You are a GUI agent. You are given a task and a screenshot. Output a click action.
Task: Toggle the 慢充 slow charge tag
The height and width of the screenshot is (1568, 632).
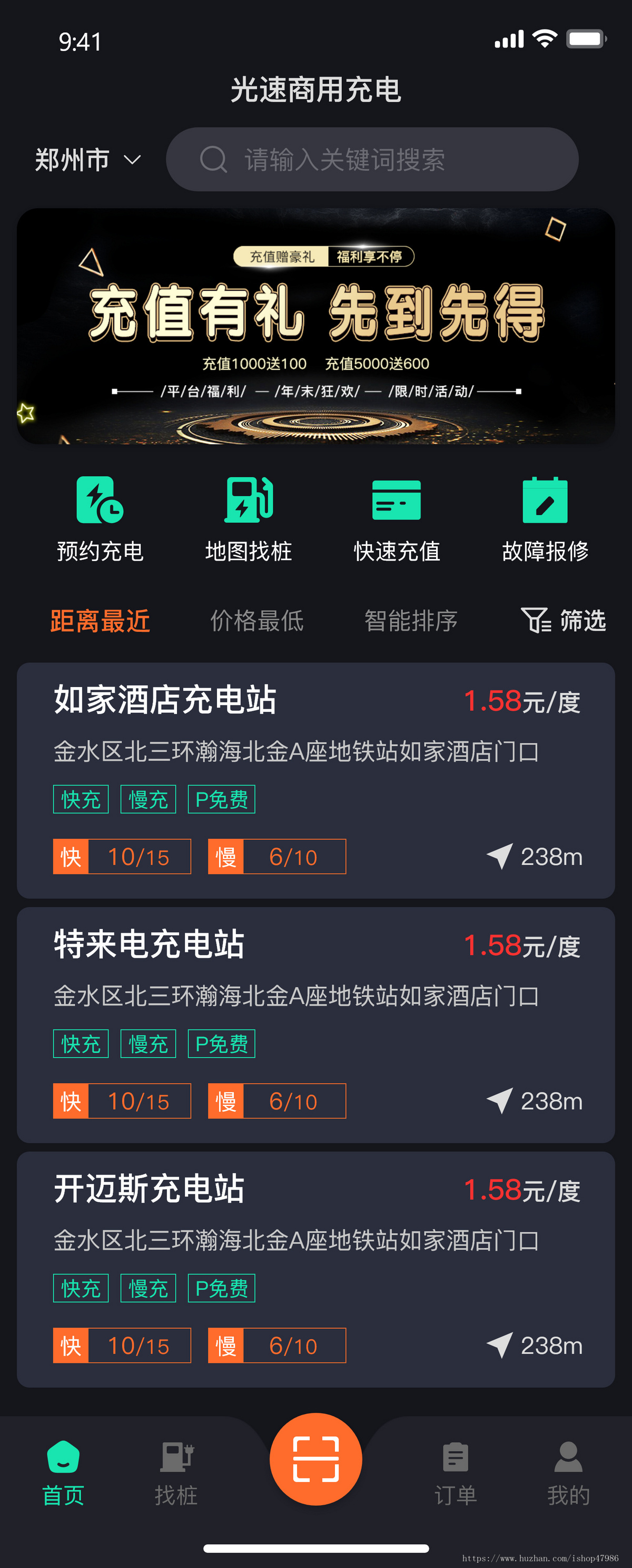pos(148,799)
